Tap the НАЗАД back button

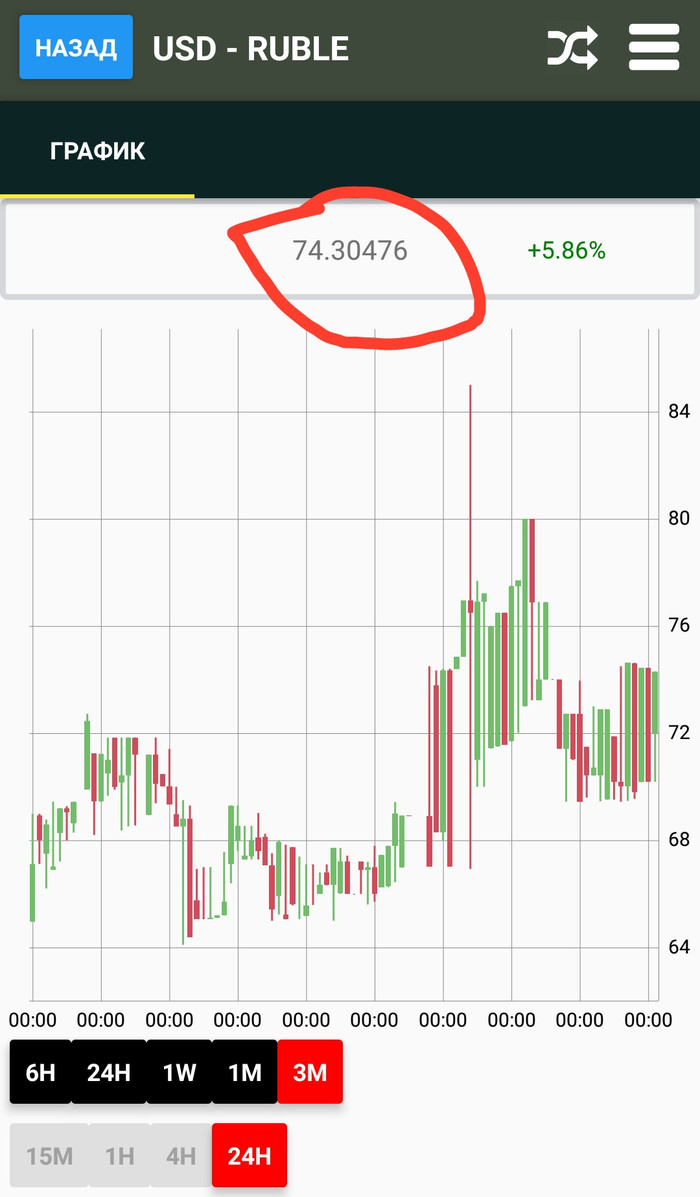point(76,47)
